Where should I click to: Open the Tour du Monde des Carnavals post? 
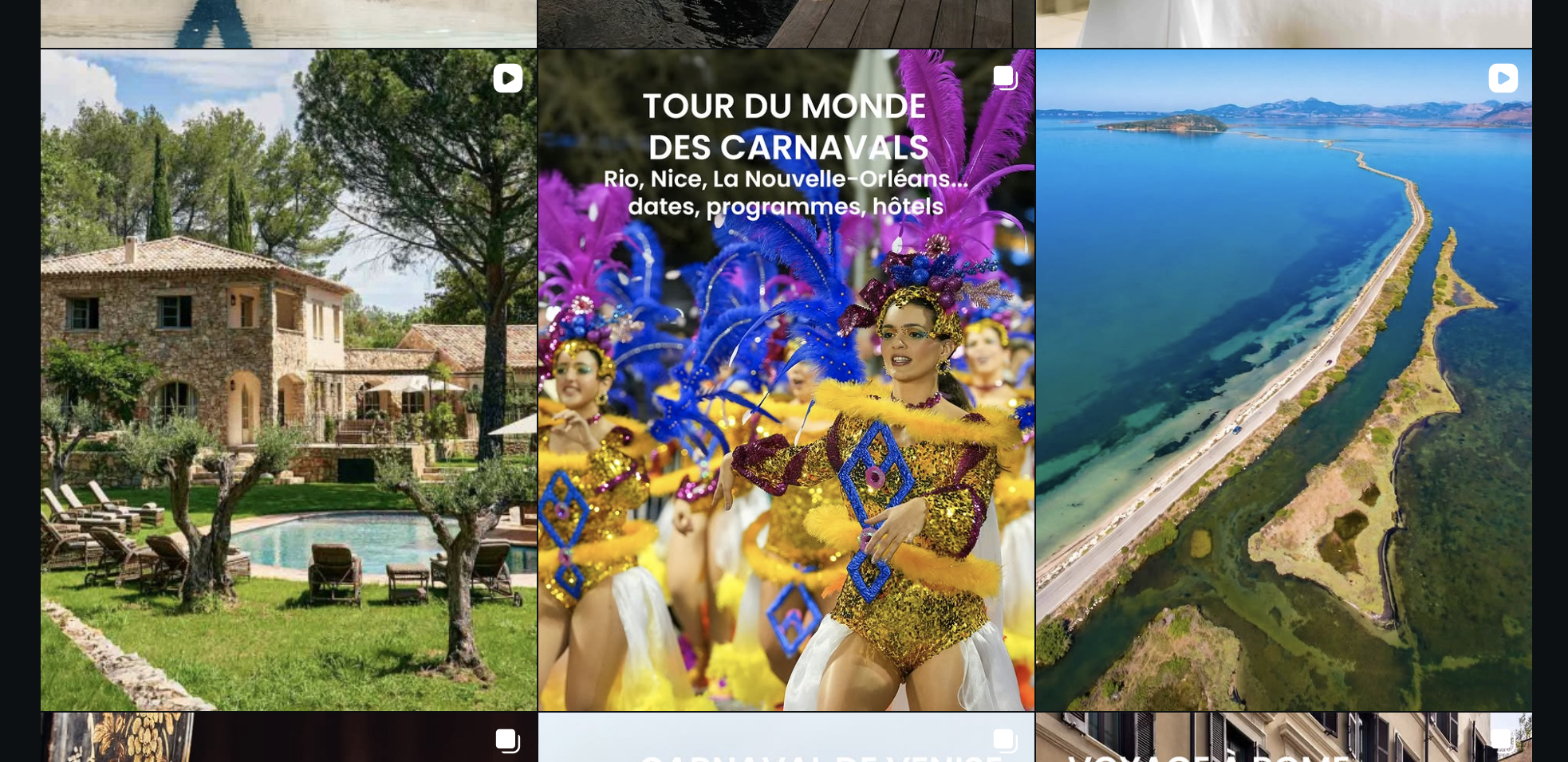click(786, 379)
